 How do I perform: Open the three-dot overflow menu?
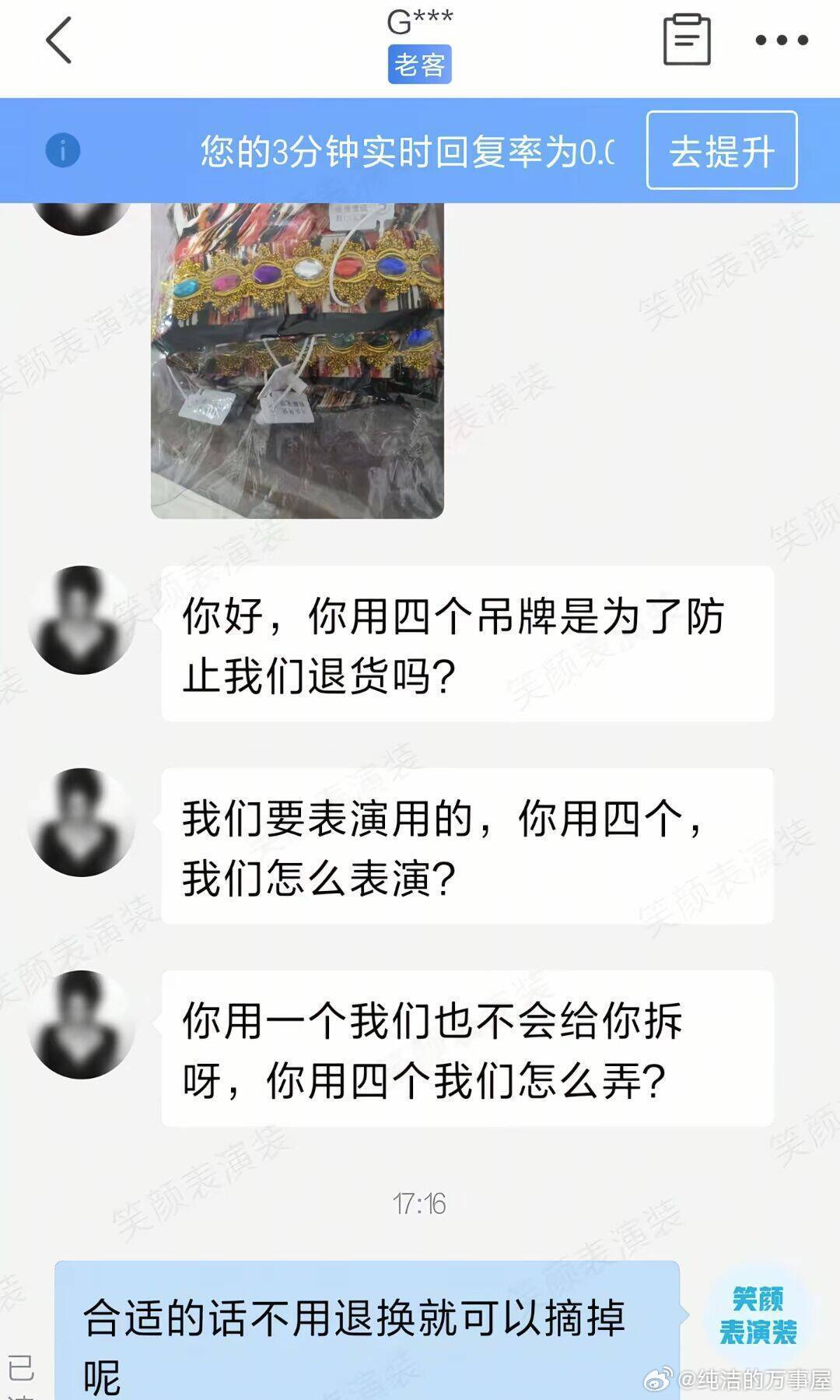(782, 40)
